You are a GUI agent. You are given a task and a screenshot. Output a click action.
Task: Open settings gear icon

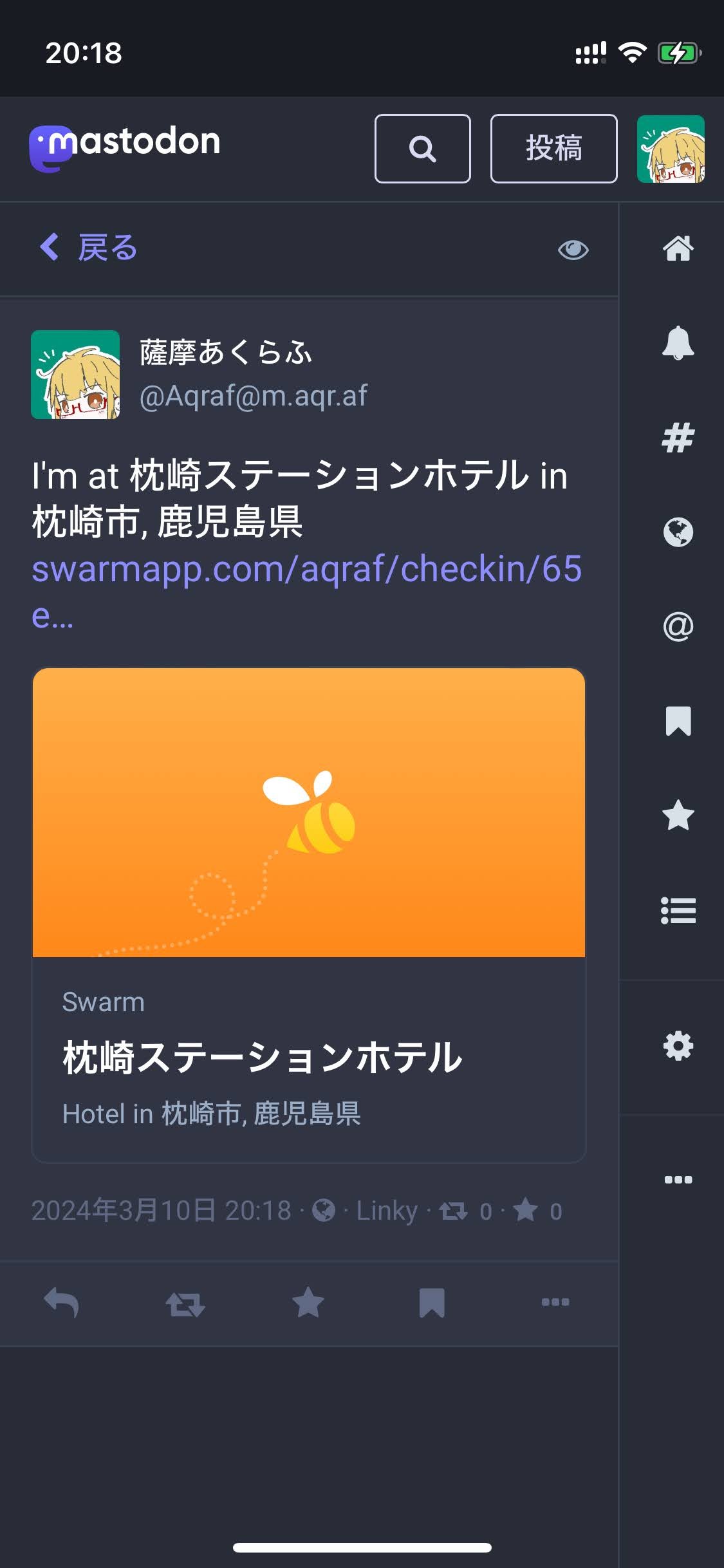(x=678, y=1046)
